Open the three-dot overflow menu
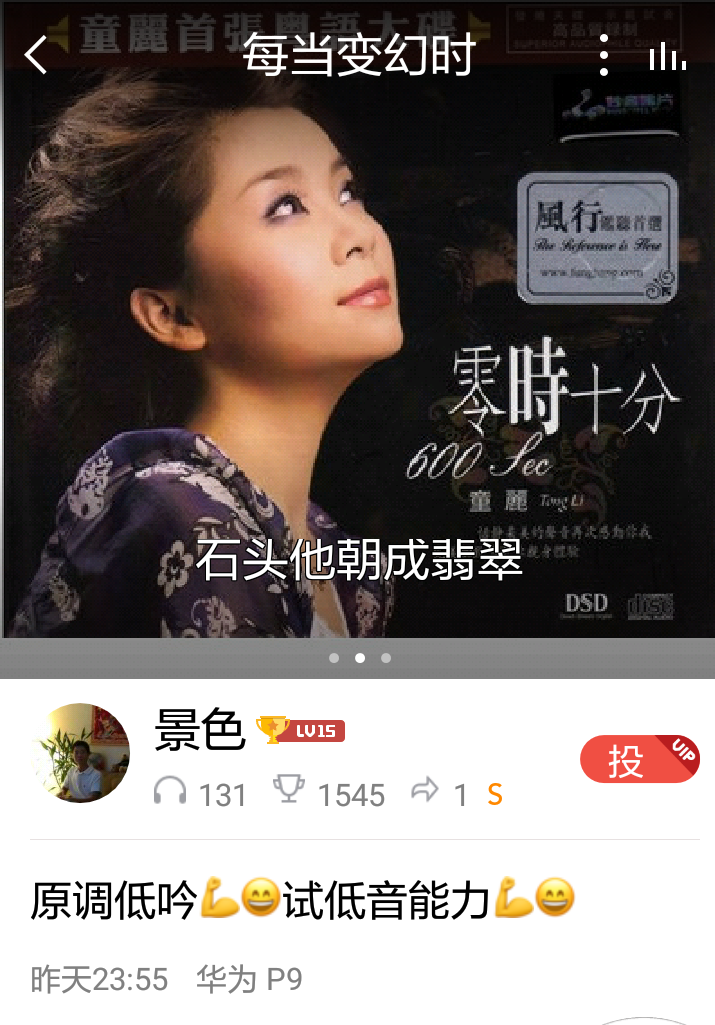This screenshot has width=715, height=1025. 603,56
